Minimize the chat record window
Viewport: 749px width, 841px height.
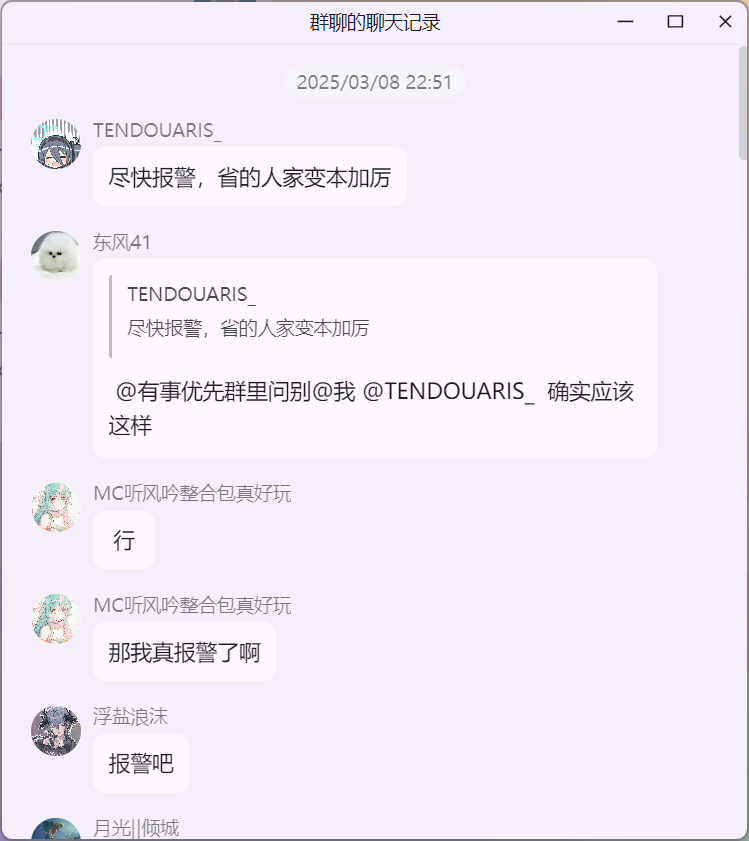pos(626,22)
